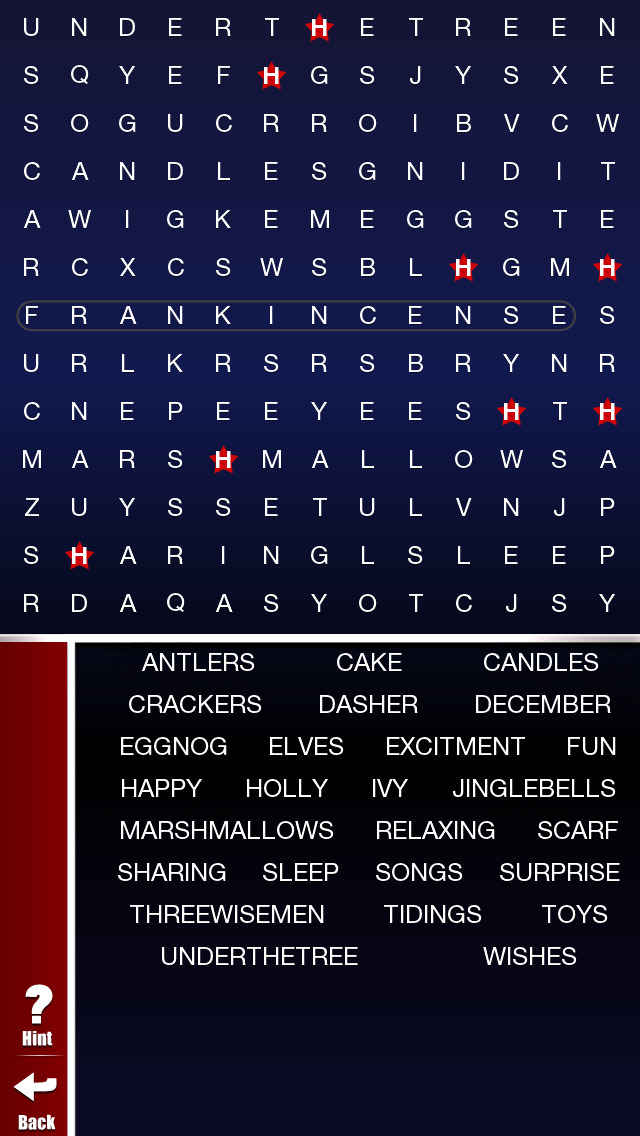Go back using the Back arrow button
Viewport: 640px width, 1136px height.
pos(36,1099)
